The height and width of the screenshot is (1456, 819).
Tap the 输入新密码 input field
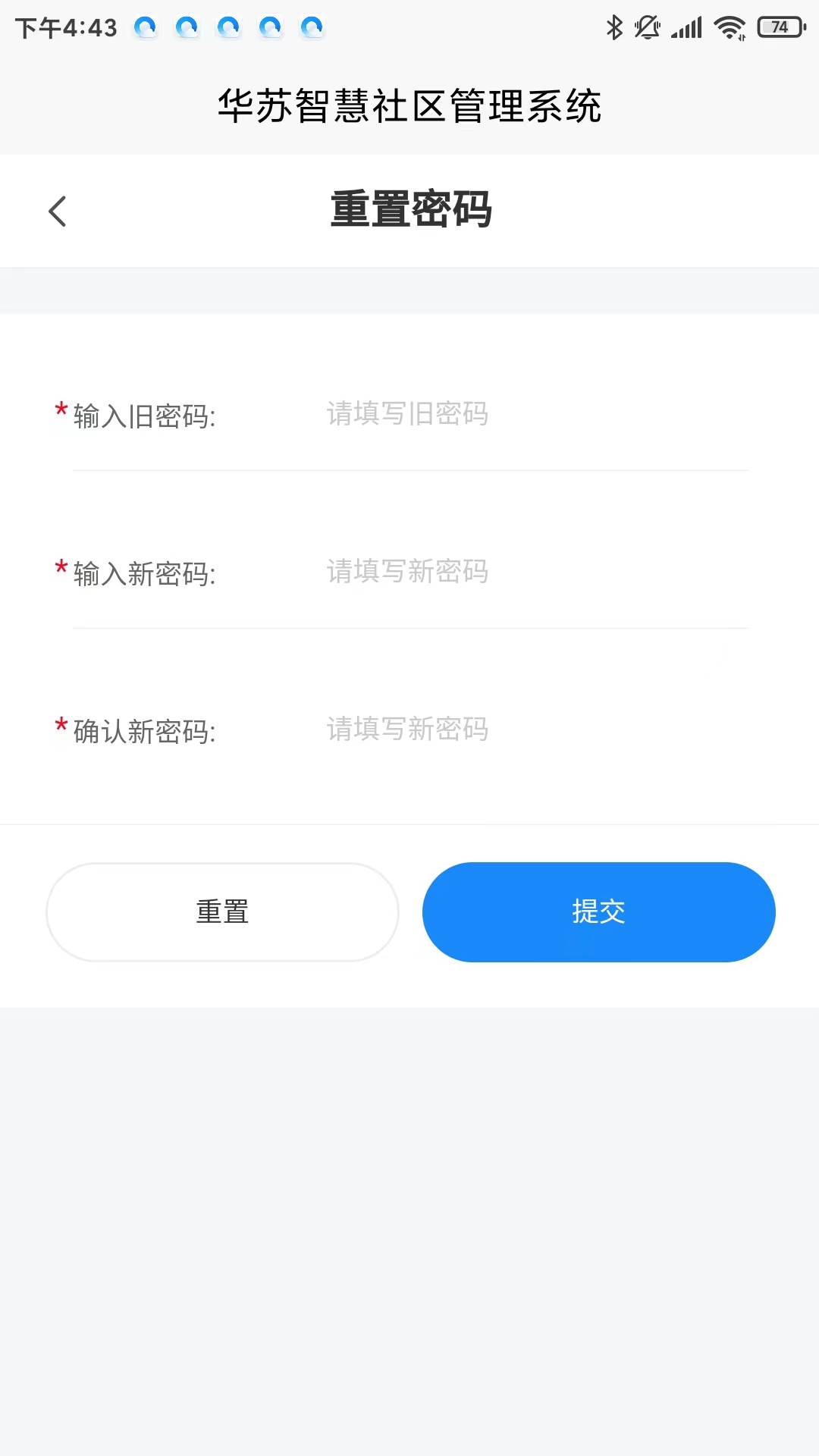pyautogui.click(x=531, y=572)
